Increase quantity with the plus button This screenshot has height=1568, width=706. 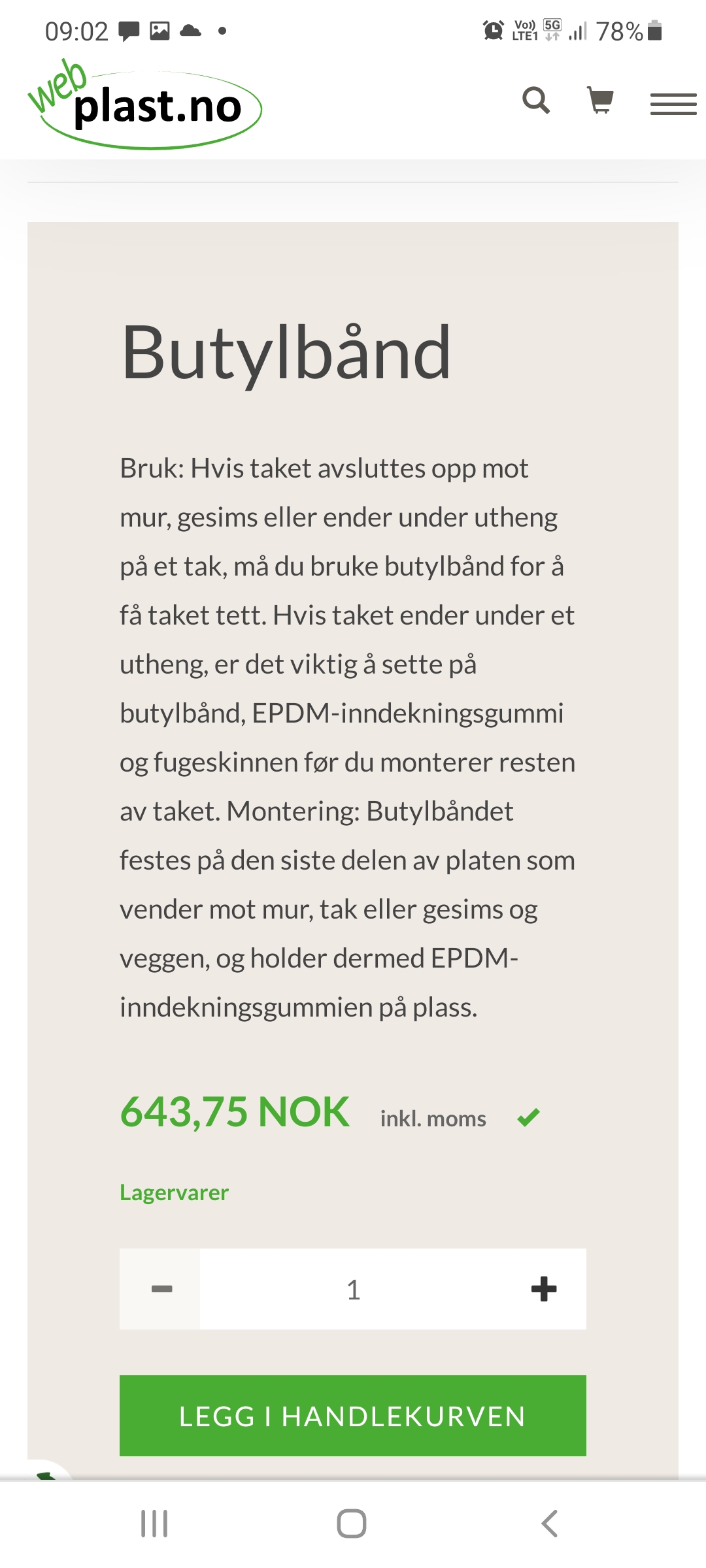click(x=544, y=1289)
